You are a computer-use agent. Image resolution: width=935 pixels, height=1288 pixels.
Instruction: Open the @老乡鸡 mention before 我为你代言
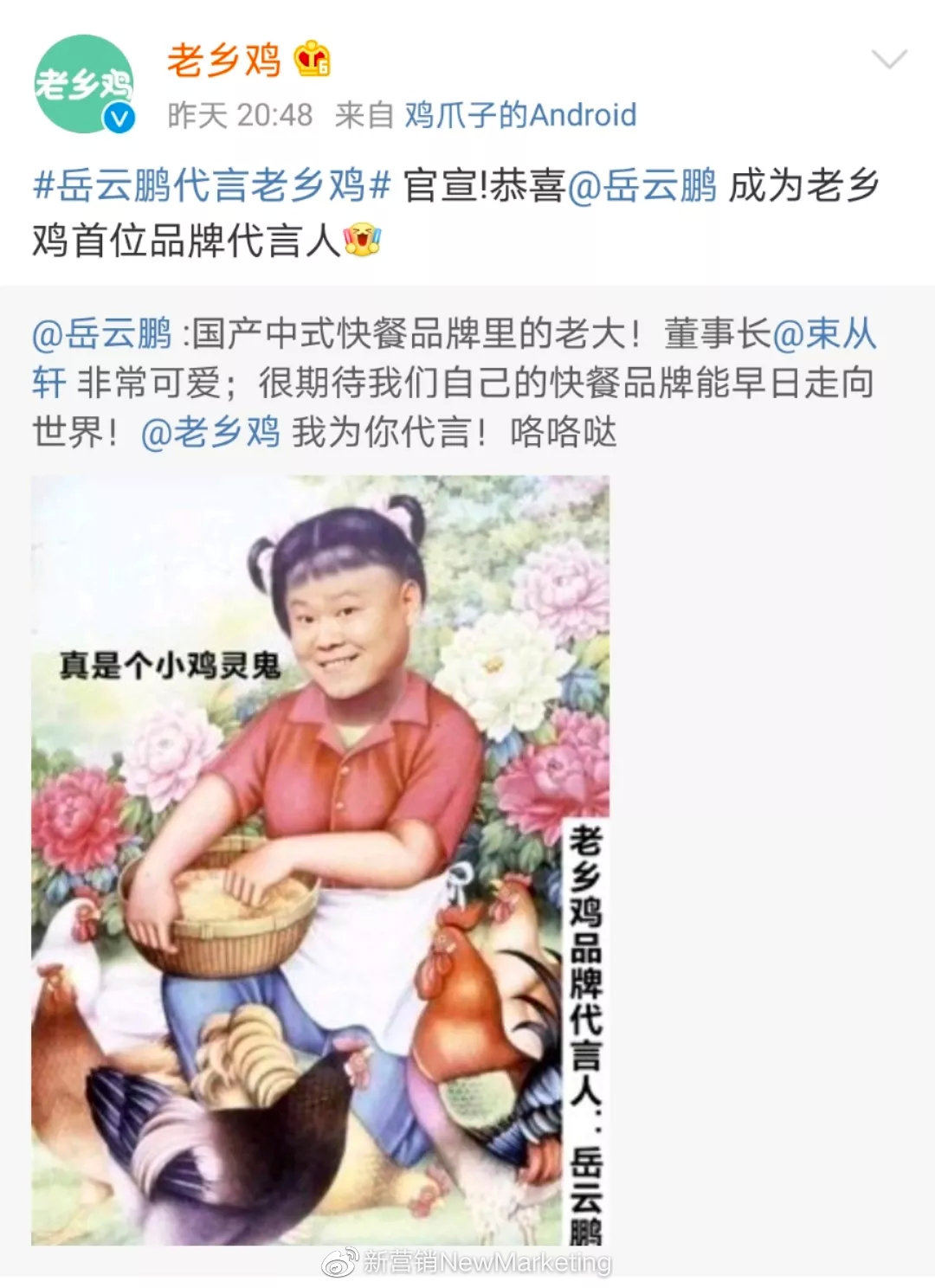click(210, 431)
